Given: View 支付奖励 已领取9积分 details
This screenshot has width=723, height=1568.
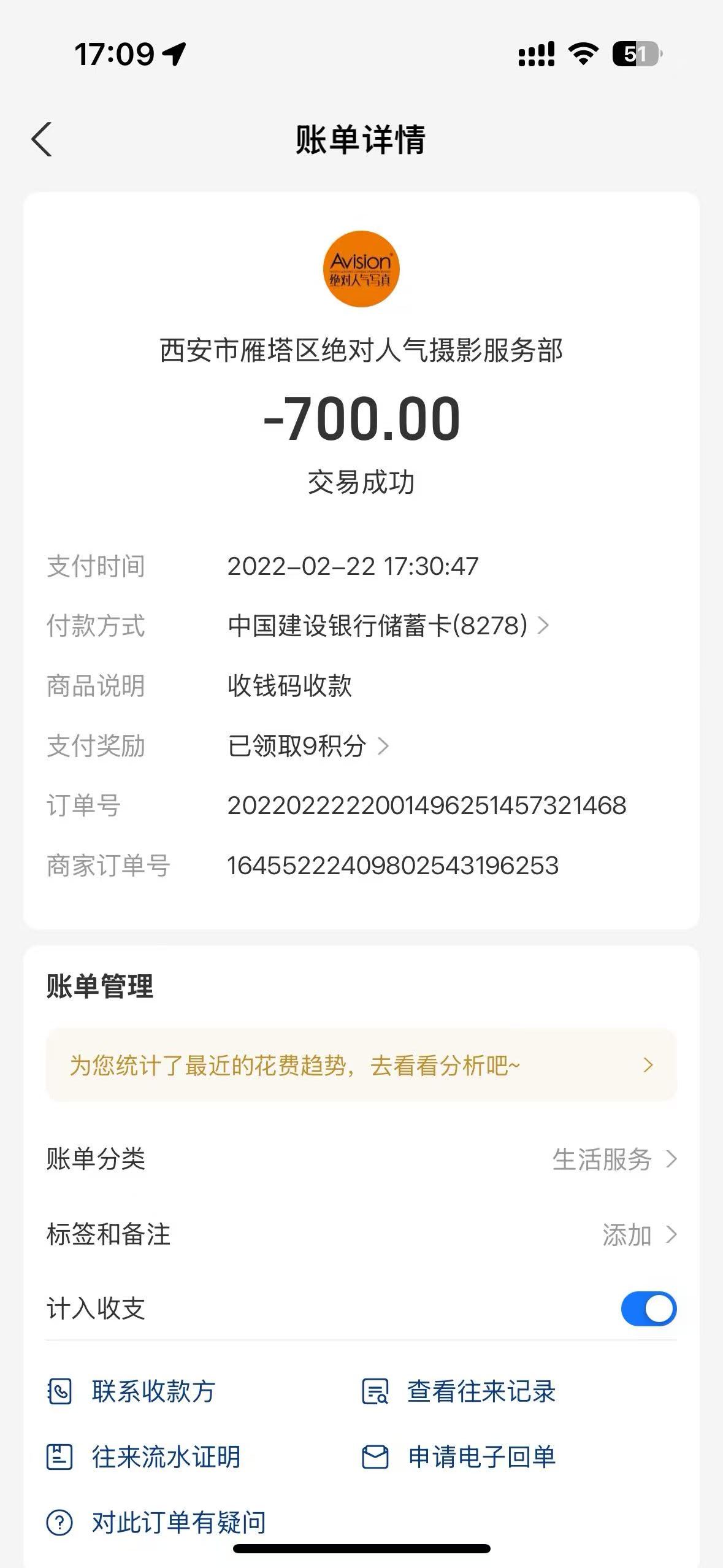Looking at the screenshot, I should coord(308,746).
